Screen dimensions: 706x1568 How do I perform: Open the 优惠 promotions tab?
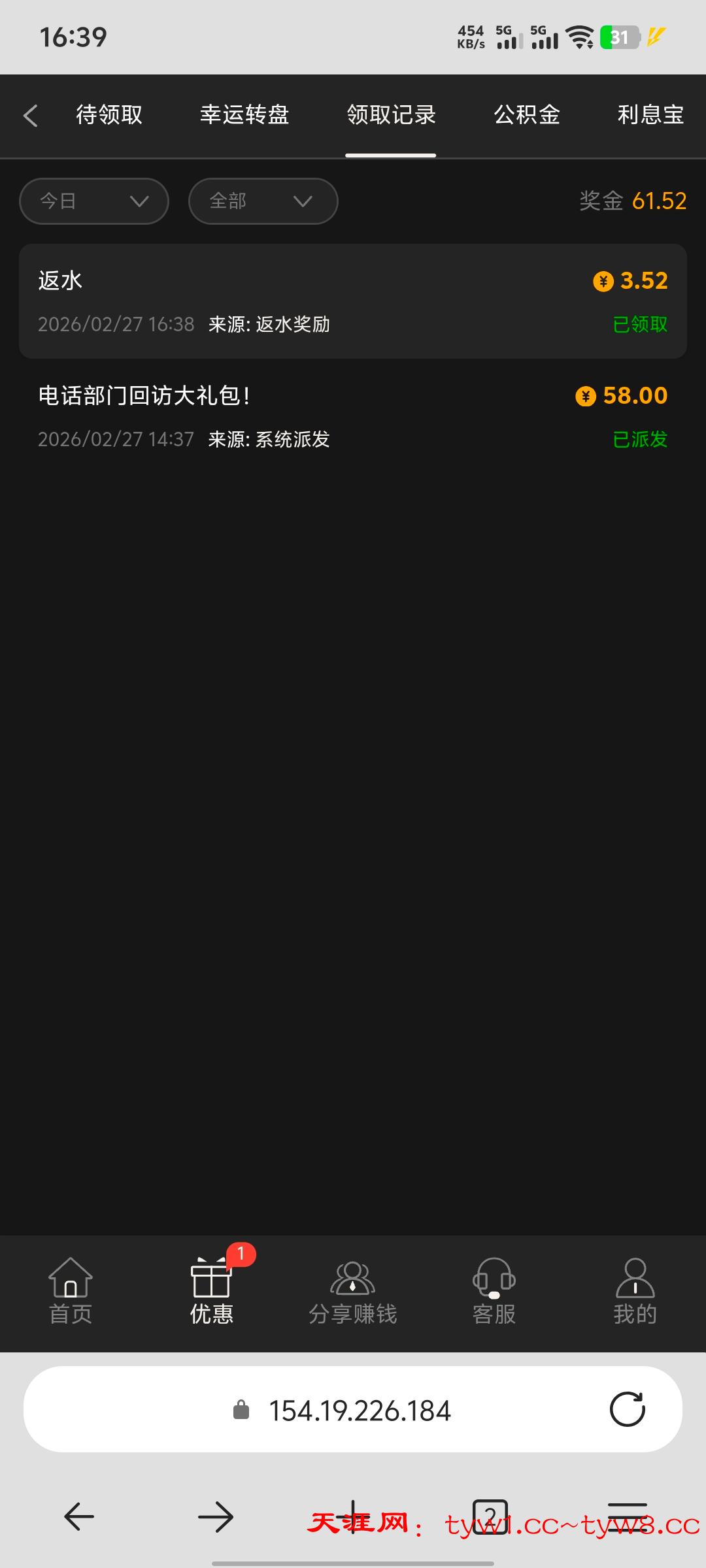click(212, 1292)
